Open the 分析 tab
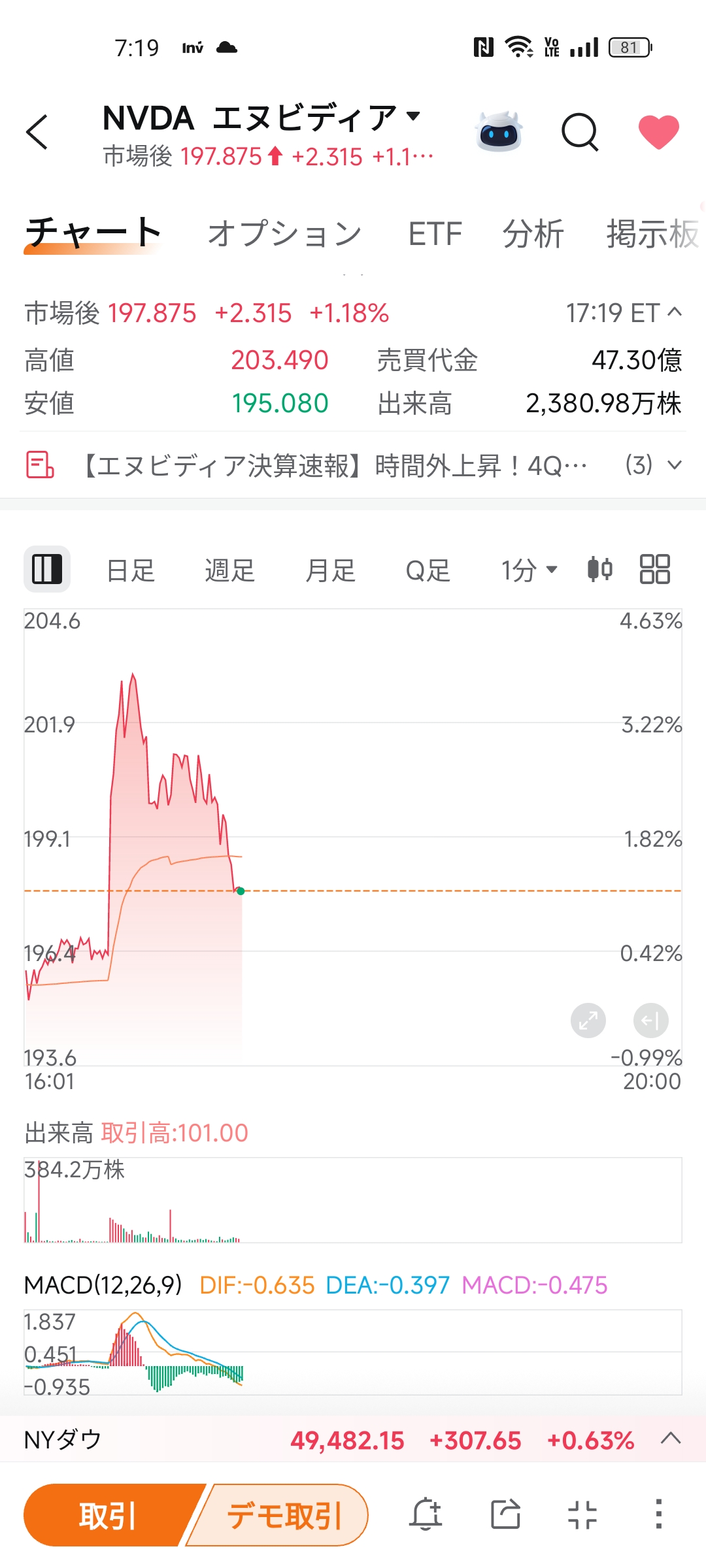 pyautogui.click(x=533, y=234)
